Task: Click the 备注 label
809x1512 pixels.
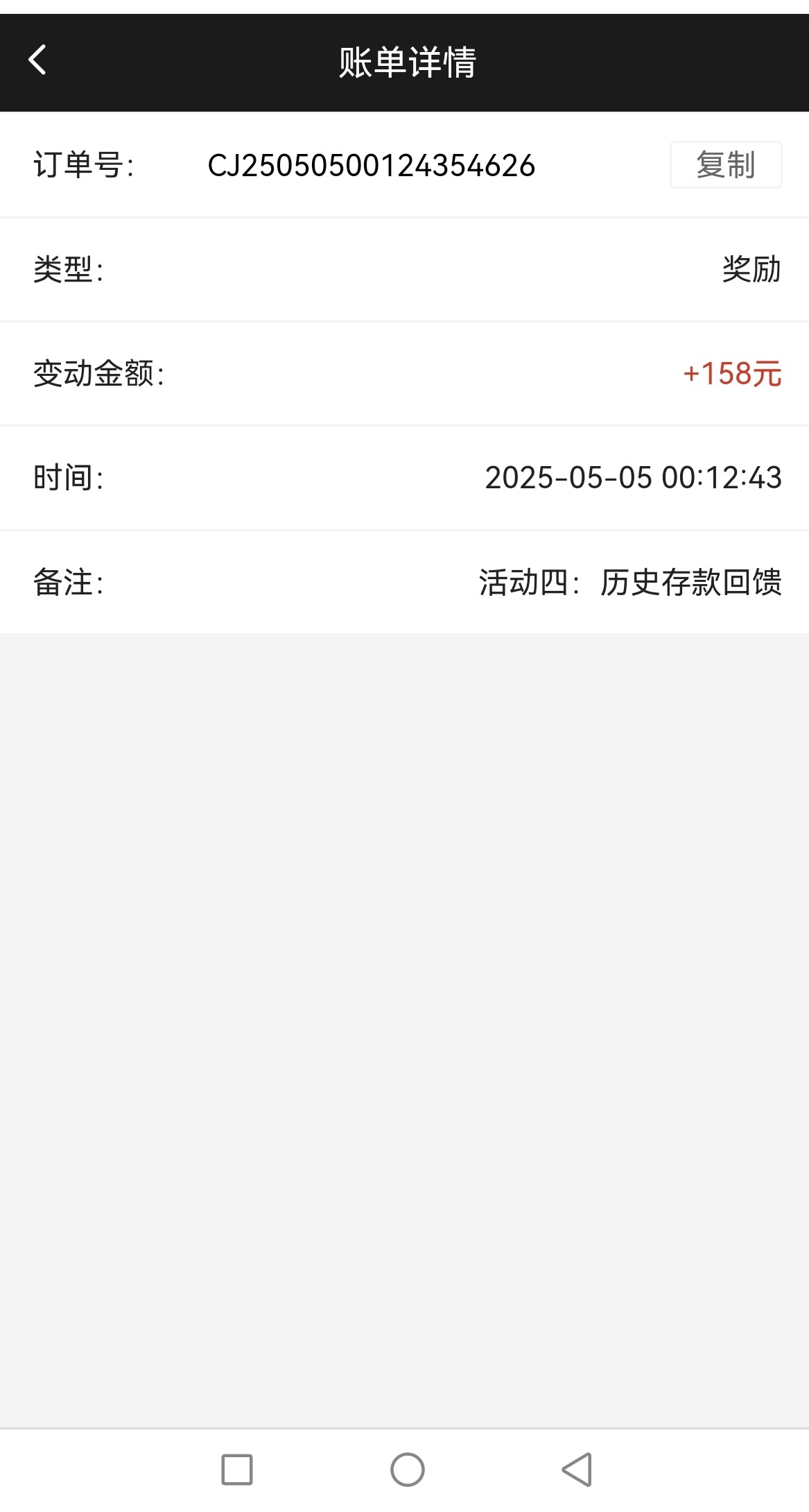Action: pos(67,582)
